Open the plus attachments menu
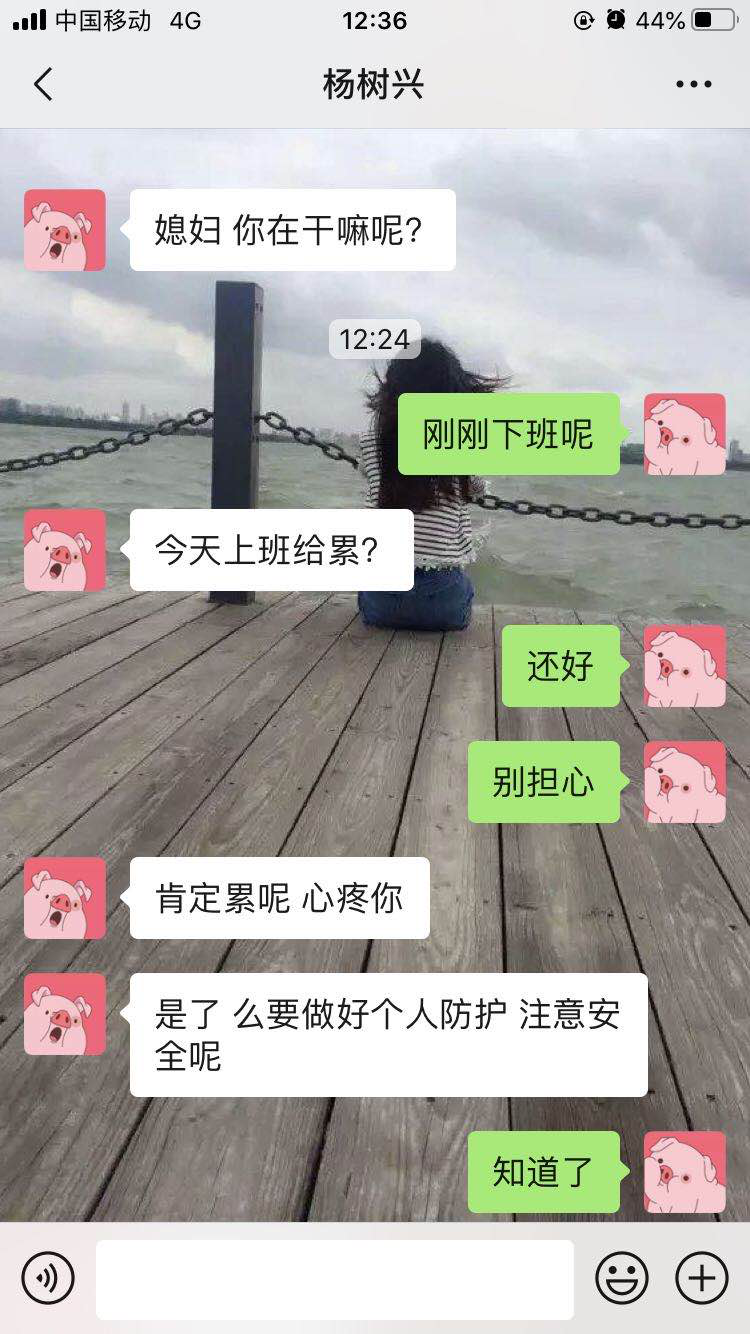The width and height of the screenshot is (750, 1334). [702, 1278]
